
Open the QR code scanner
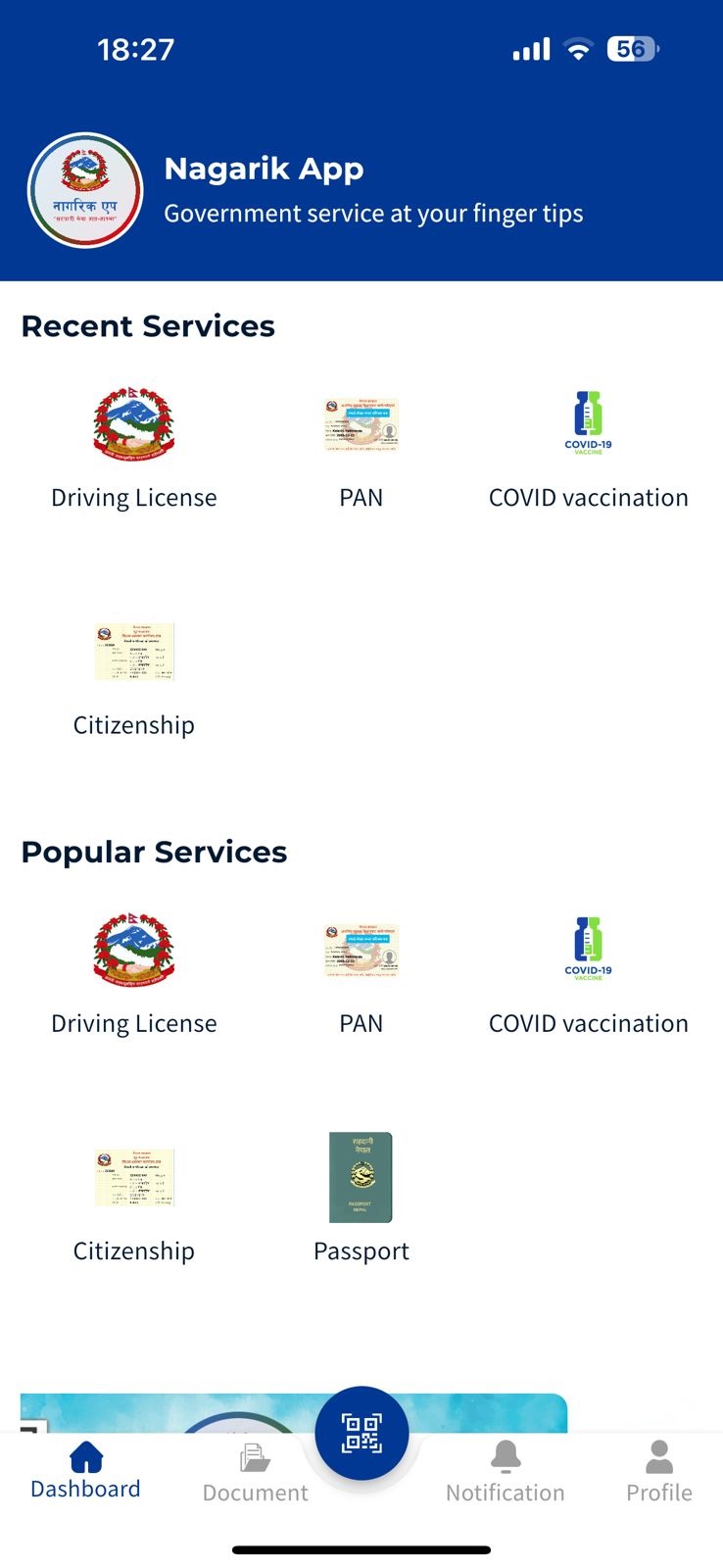point(362,1432)
